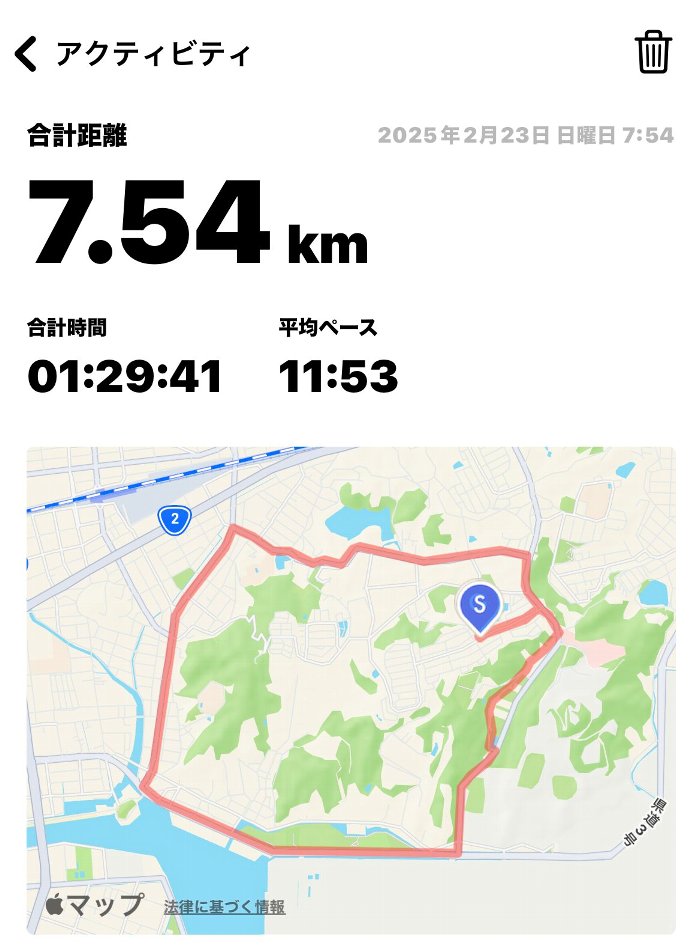Go back to the アクティビティ list
Screen dimensions: 691x945
tap(28, 53)
